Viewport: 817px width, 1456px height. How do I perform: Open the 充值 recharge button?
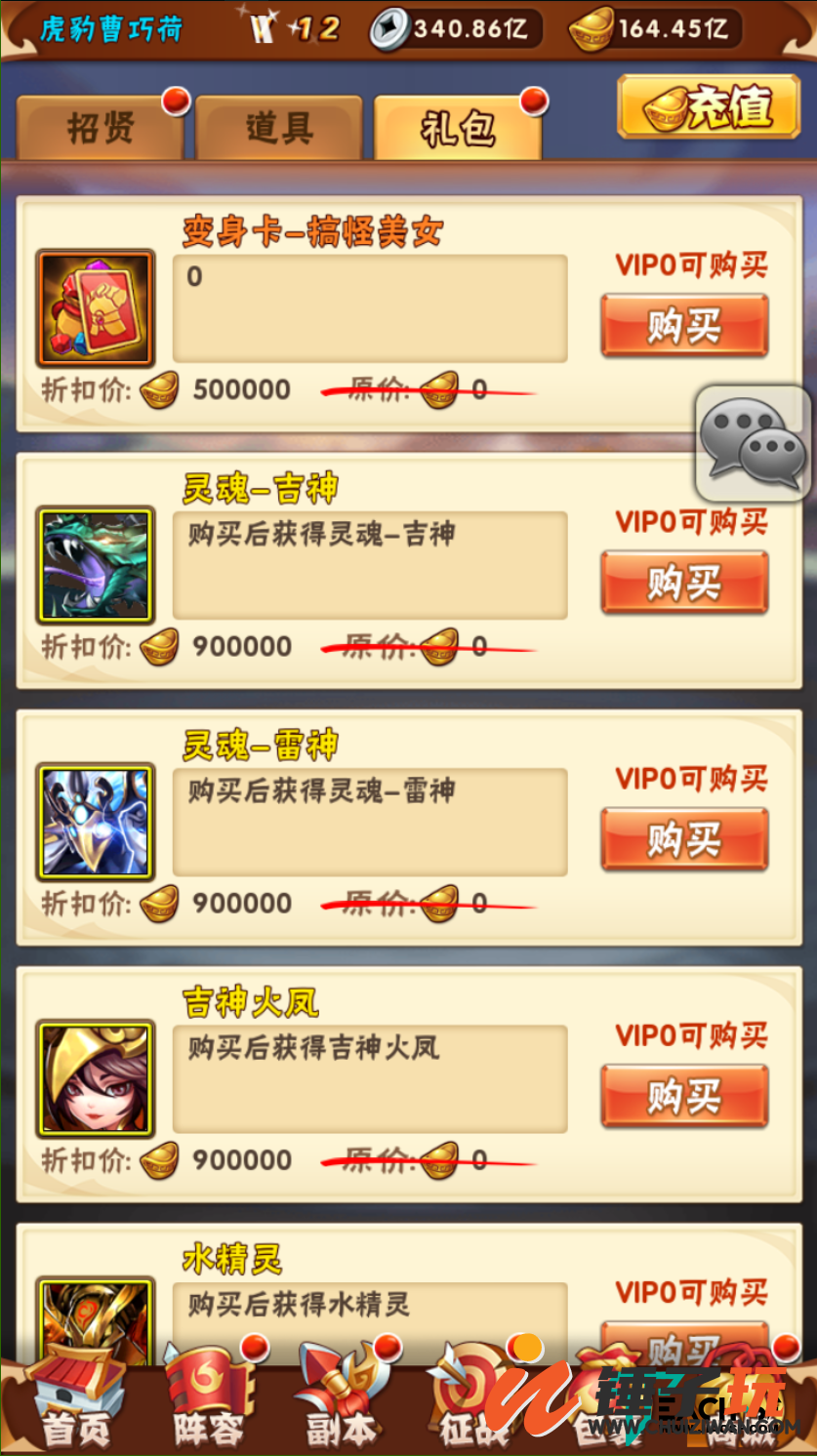[x=708, y=107]
